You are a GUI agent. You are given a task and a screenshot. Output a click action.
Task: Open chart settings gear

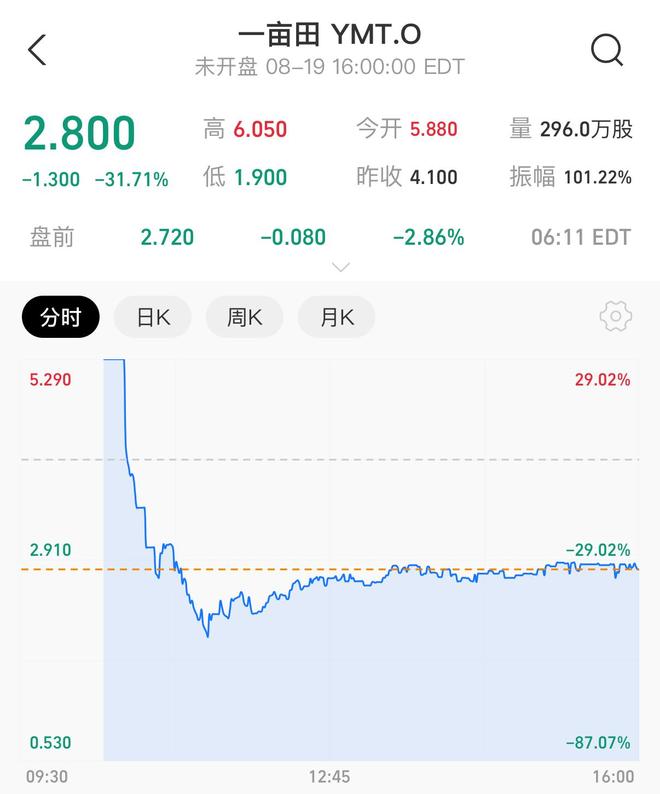click(615, 318)
